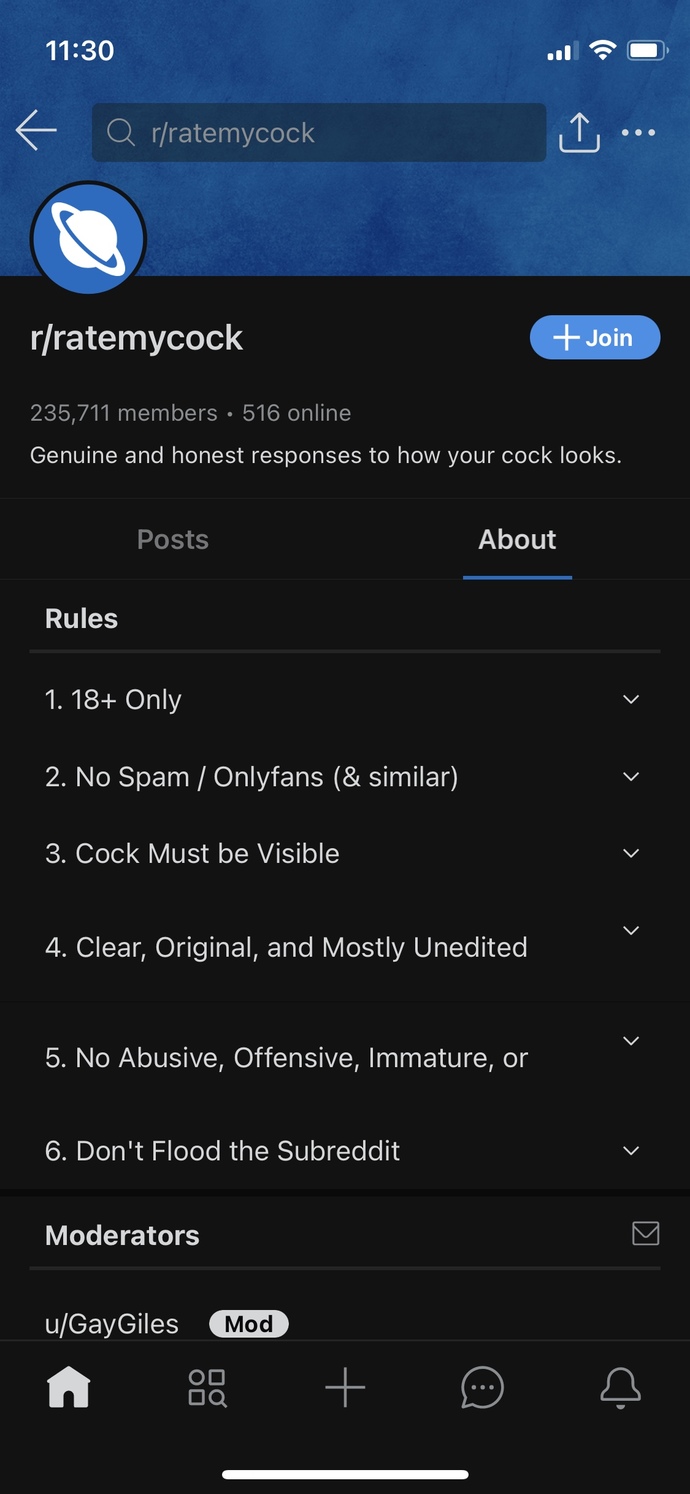The width and height of the screenshot is (690, 1494).
Task: Join the community
Action: (x=595, y=337)
